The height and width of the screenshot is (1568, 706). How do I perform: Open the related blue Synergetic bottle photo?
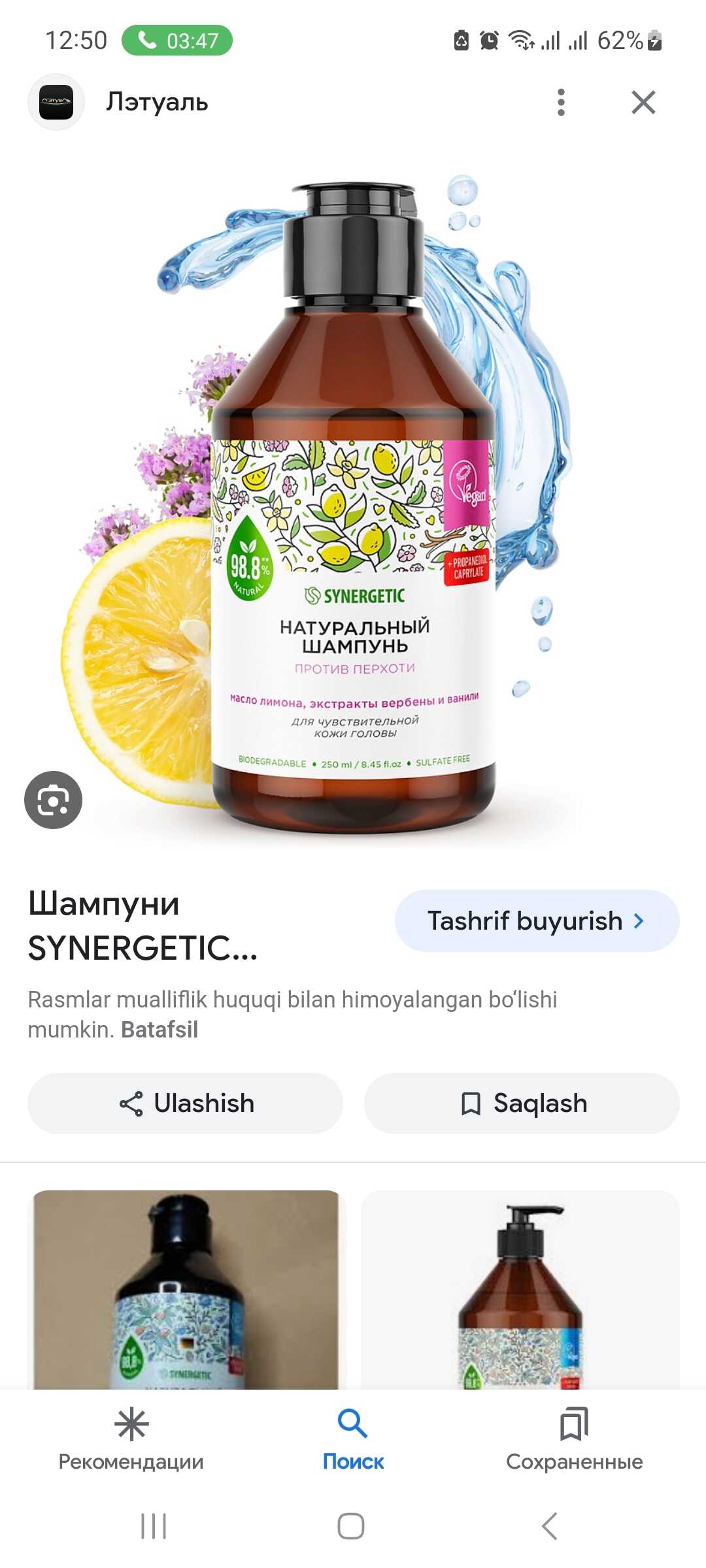186,1290
